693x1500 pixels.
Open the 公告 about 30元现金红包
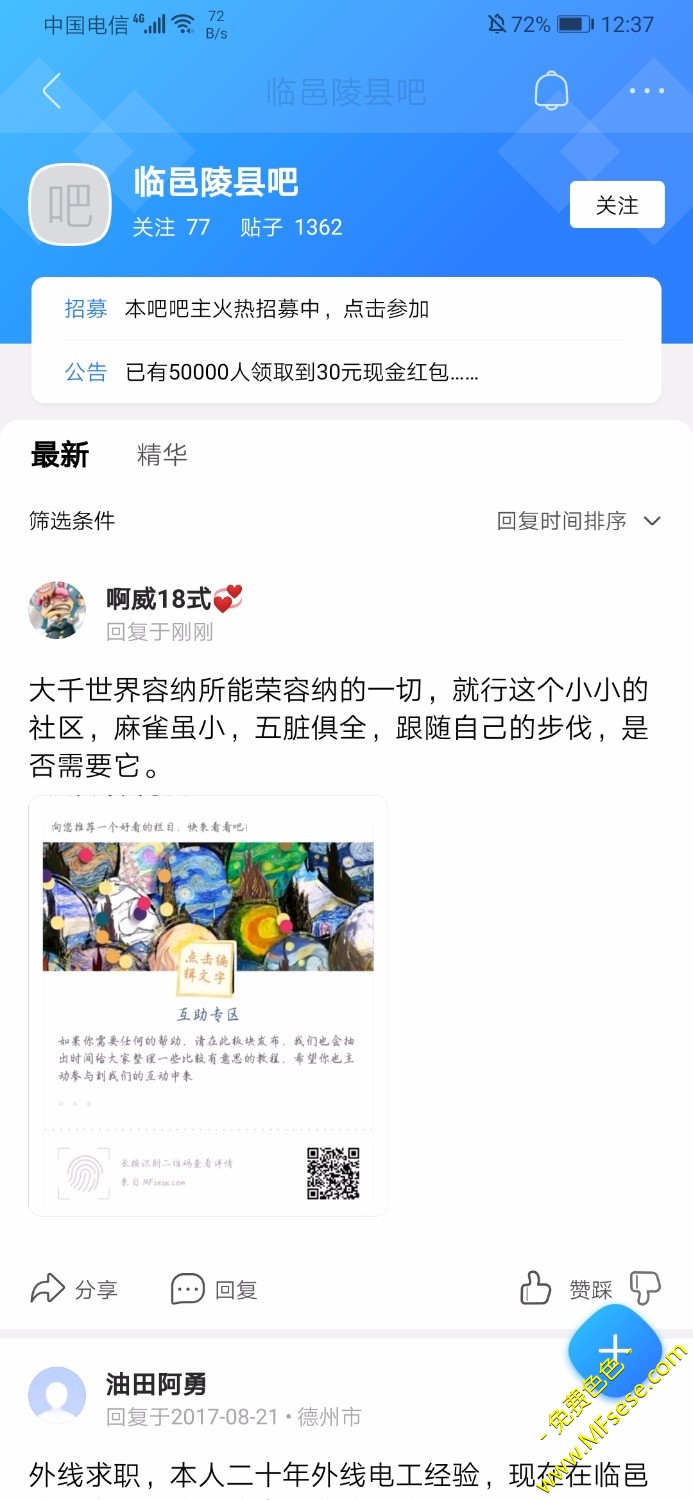click(301, 373)
